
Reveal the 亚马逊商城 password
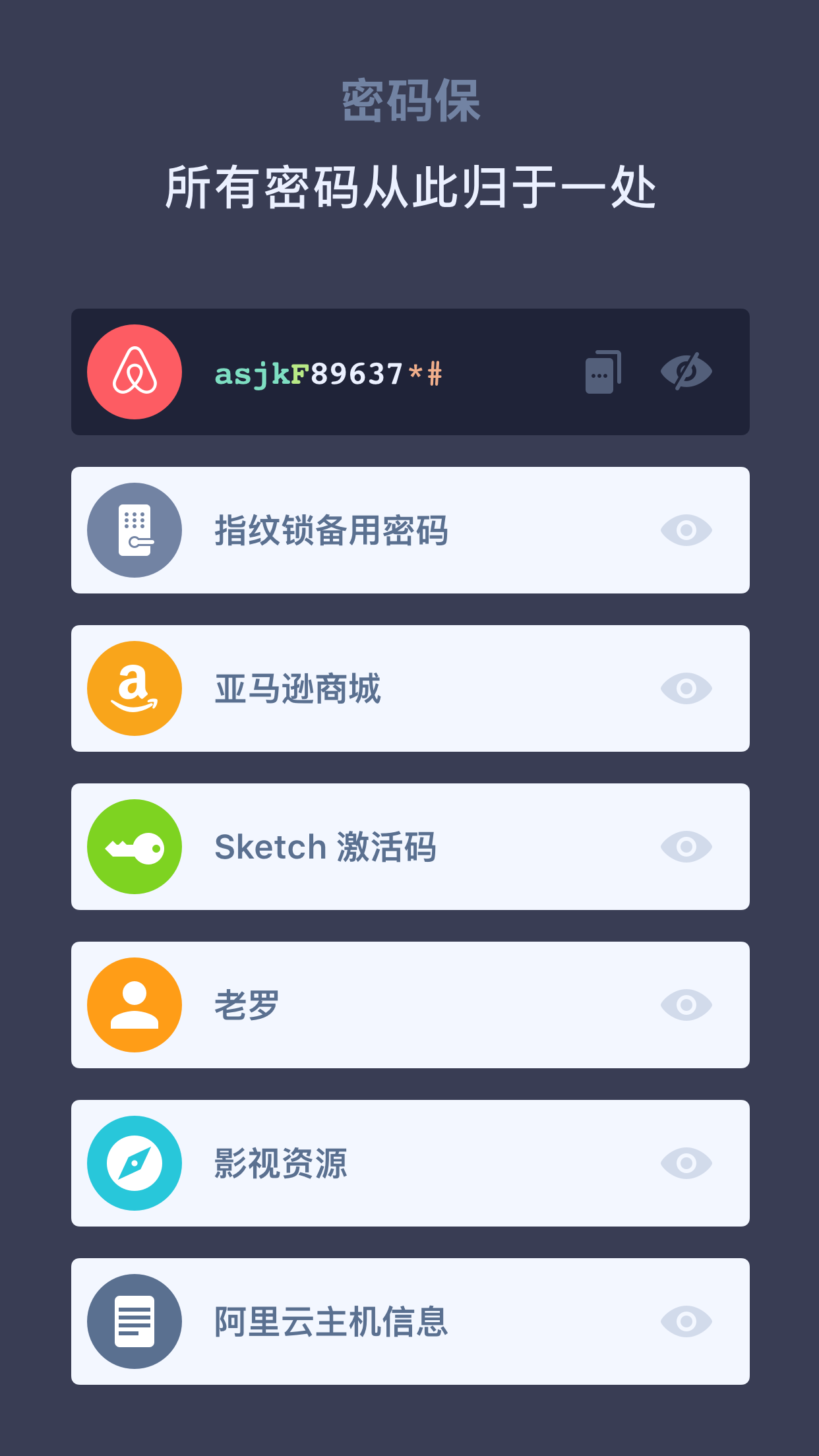point(686,688)
